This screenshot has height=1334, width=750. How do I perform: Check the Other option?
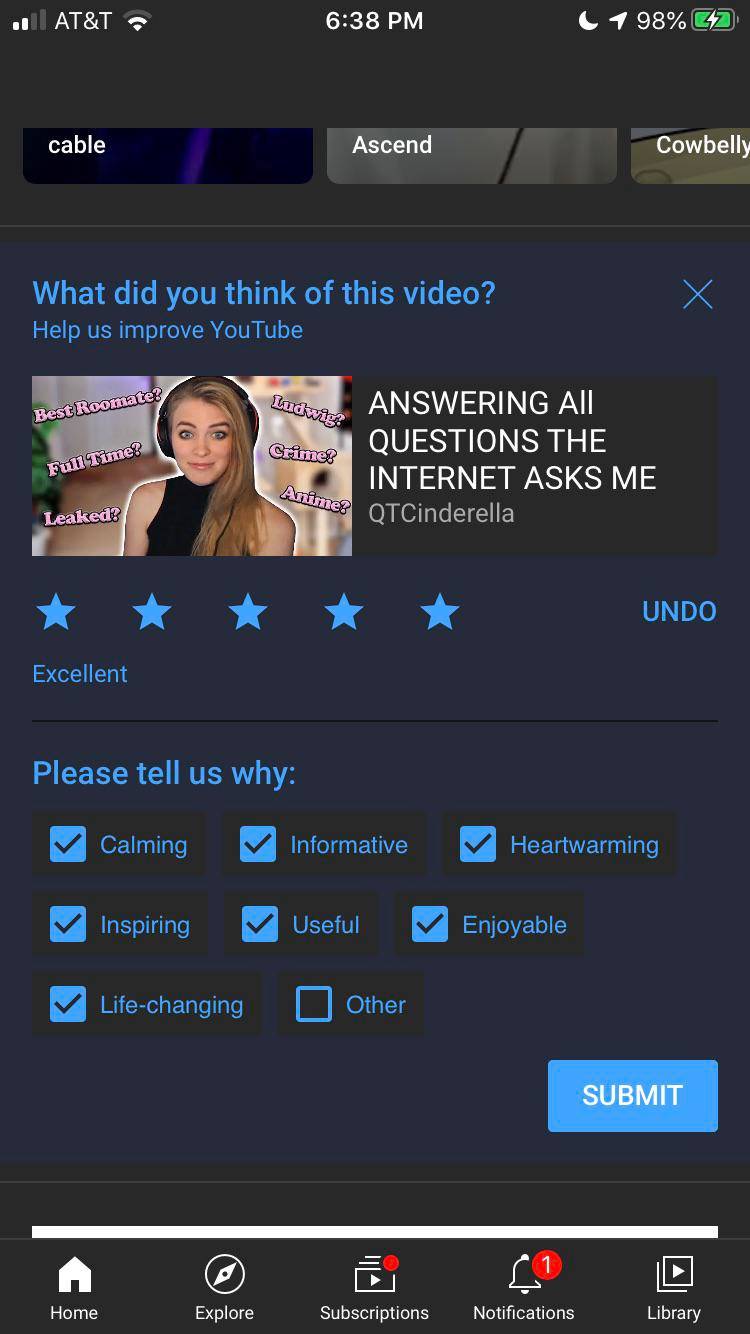tap(314, 1004)
